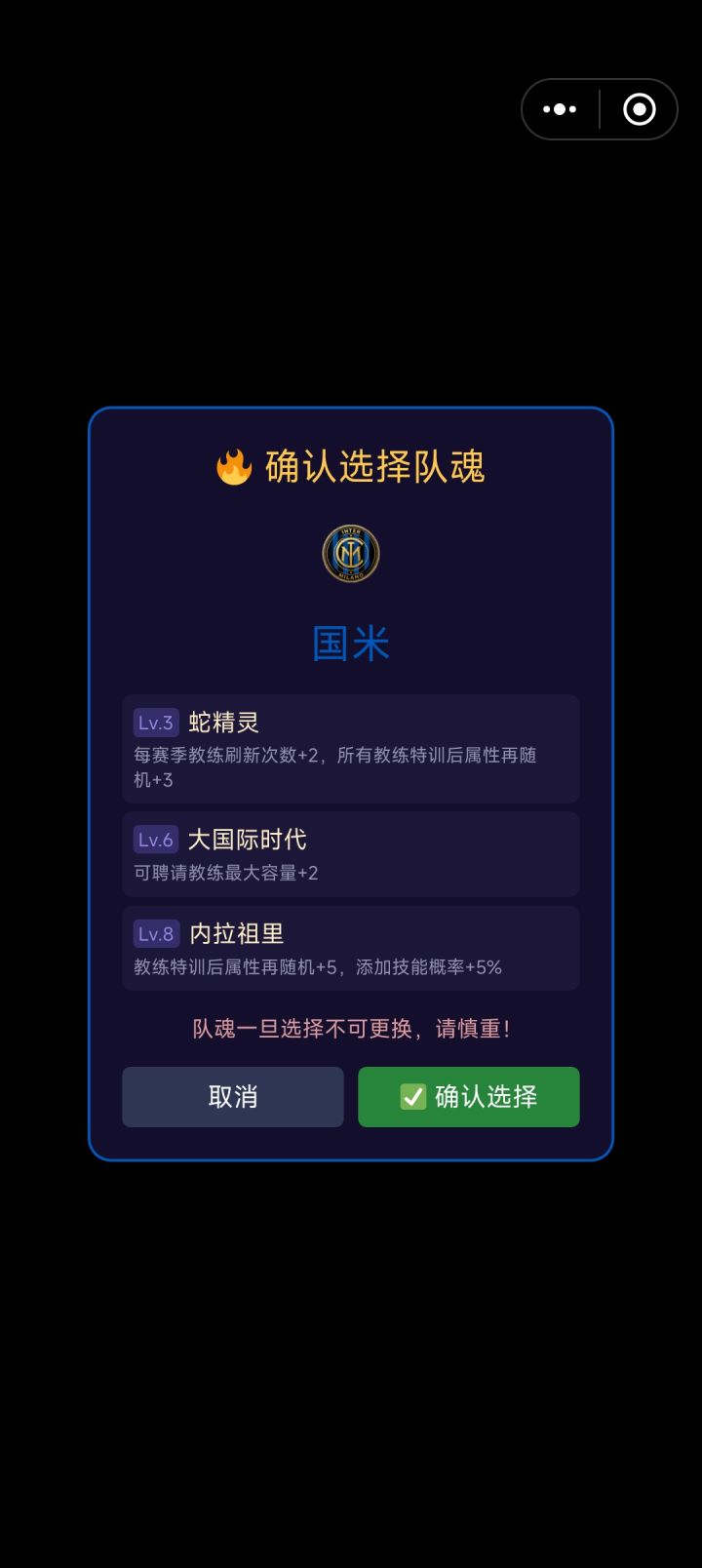Click the Inter Milan club crest logo

coord(351,552)
